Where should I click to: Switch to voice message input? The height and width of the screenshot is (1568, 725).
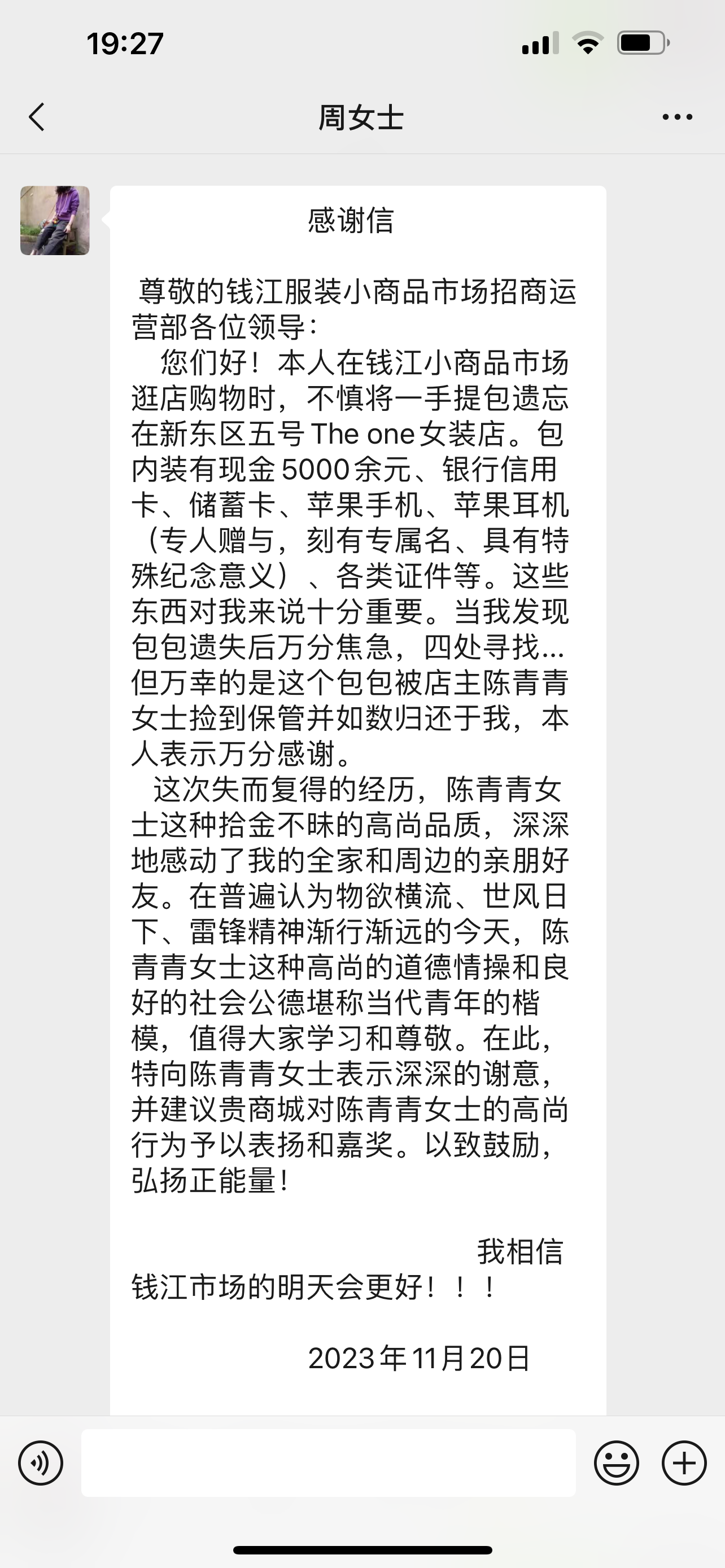40,1462
